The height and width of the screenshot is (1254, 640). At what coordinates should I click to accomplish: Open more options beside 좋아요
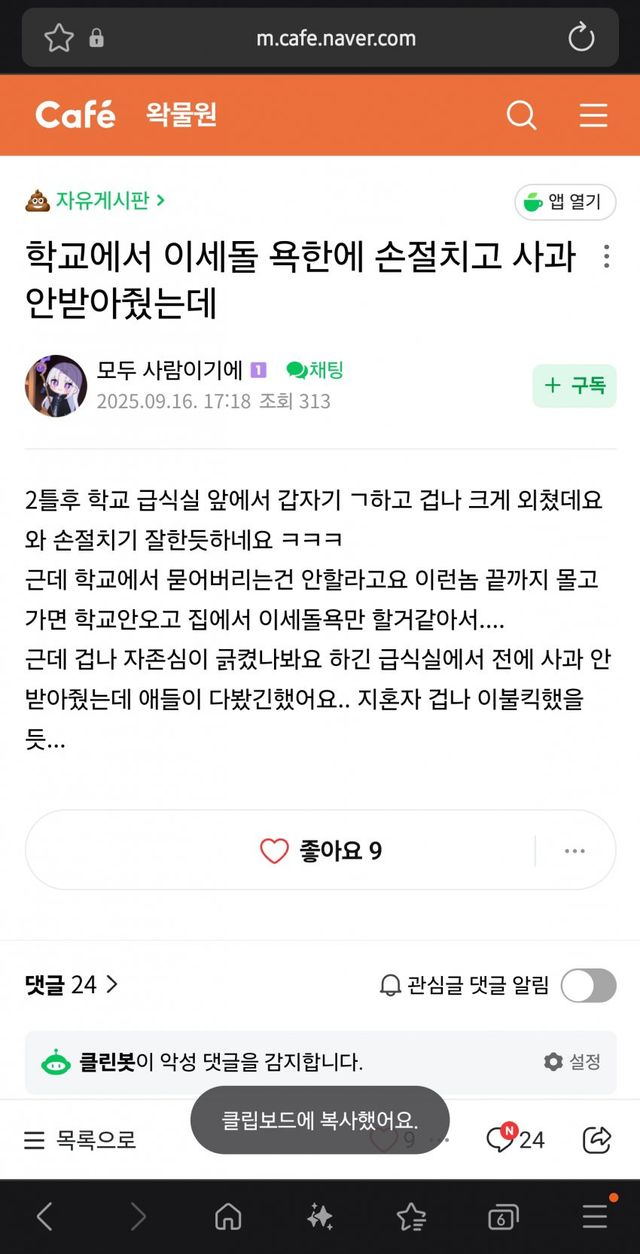[574, 851]
